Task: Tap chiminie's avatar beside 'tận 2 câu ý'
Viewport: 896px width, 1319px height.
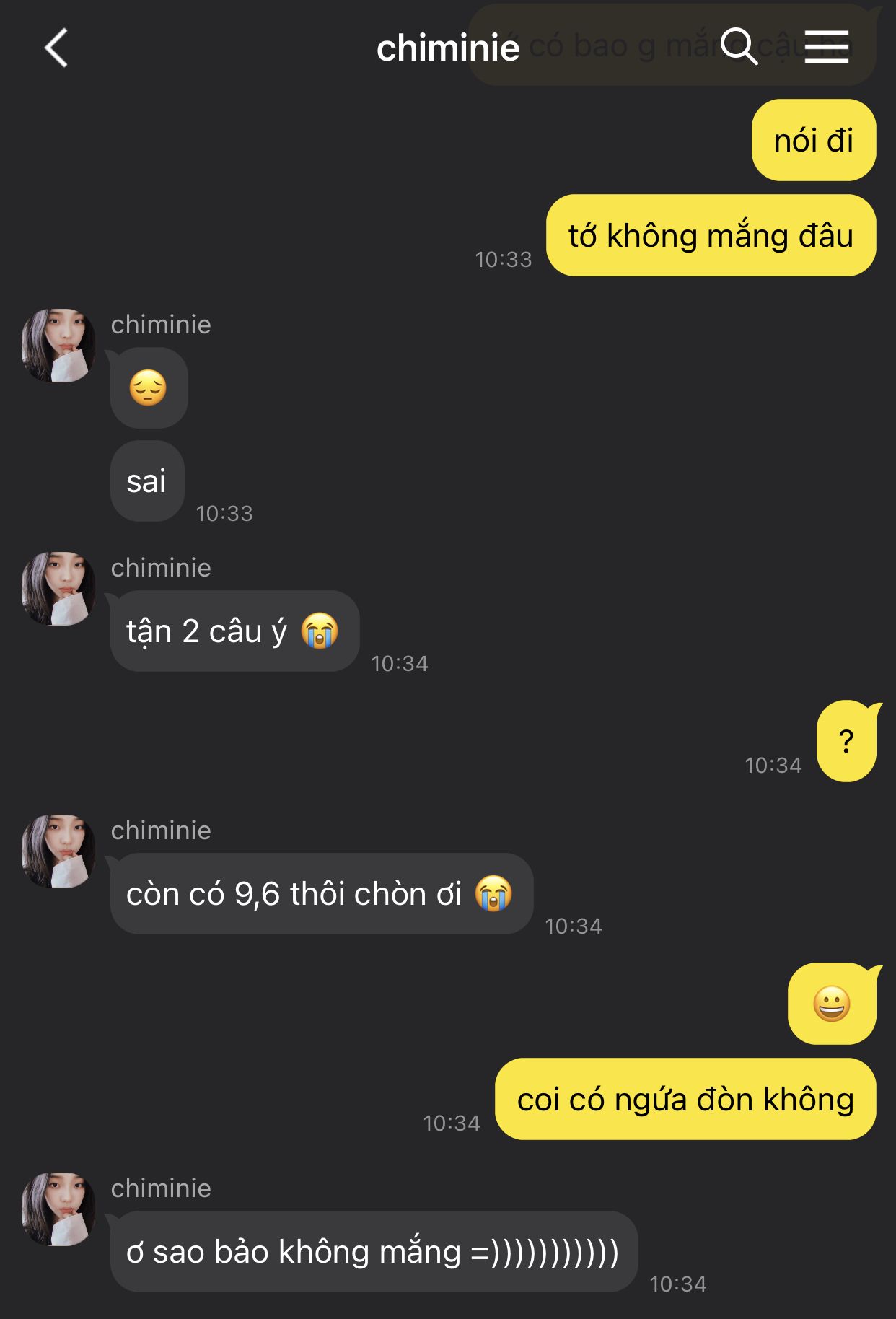Action: pos(58,589)
